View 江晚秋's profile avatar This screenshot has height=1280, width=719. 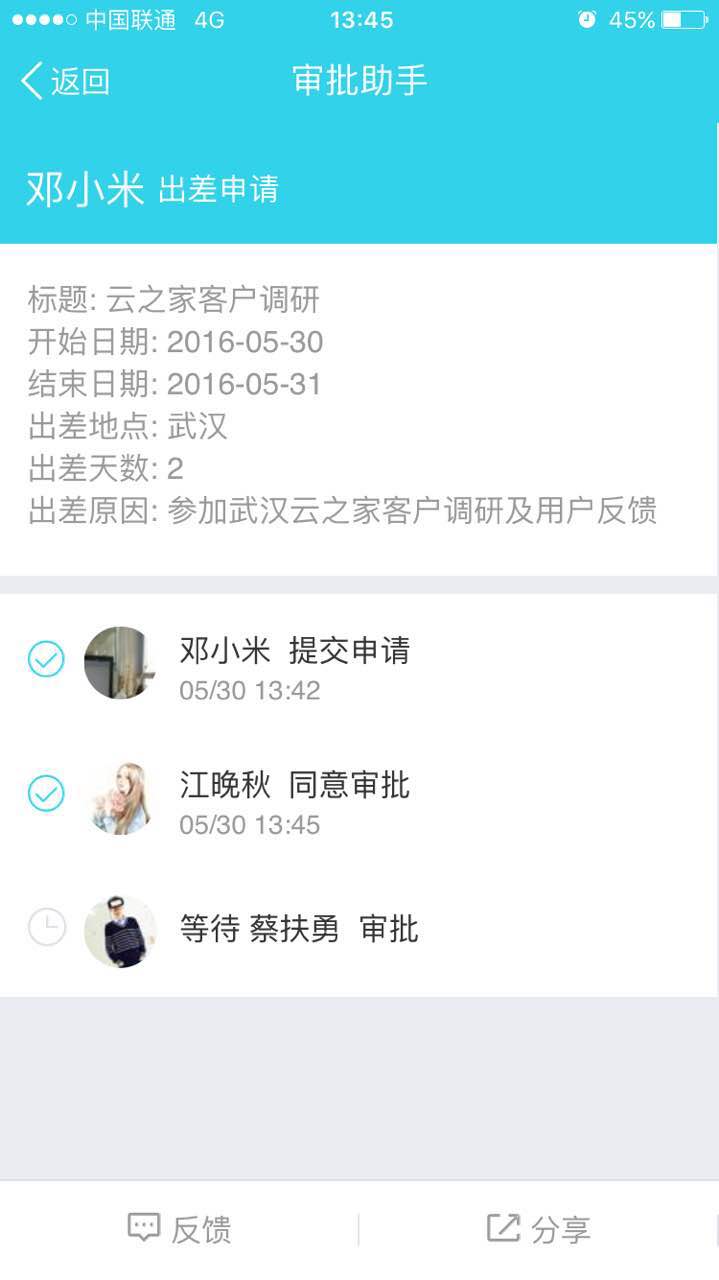click(x=120, y=797)
